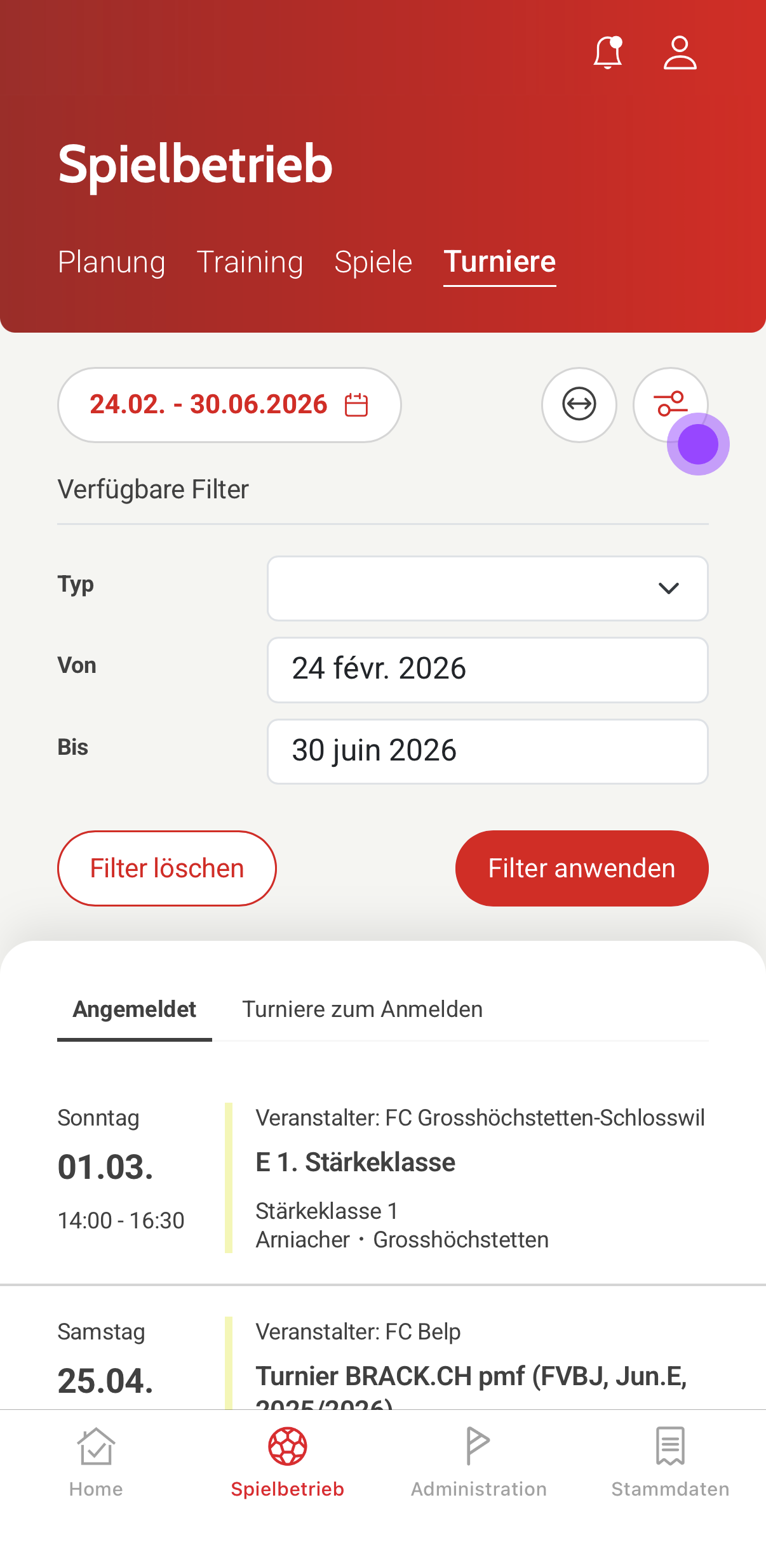
Task: Open the notifications bell
Action: point(607,53)
